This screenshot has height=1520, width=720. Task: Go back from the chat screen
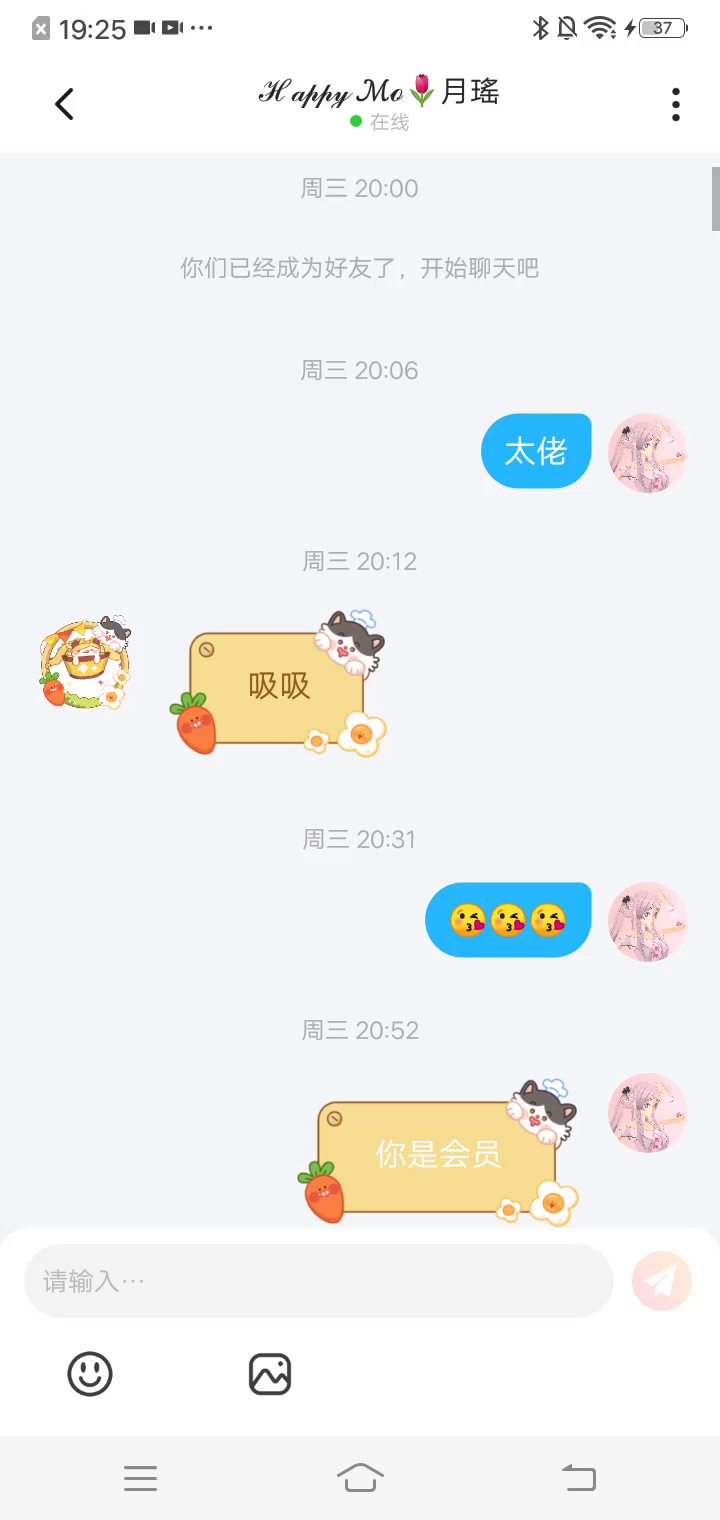tap(65, 104)
